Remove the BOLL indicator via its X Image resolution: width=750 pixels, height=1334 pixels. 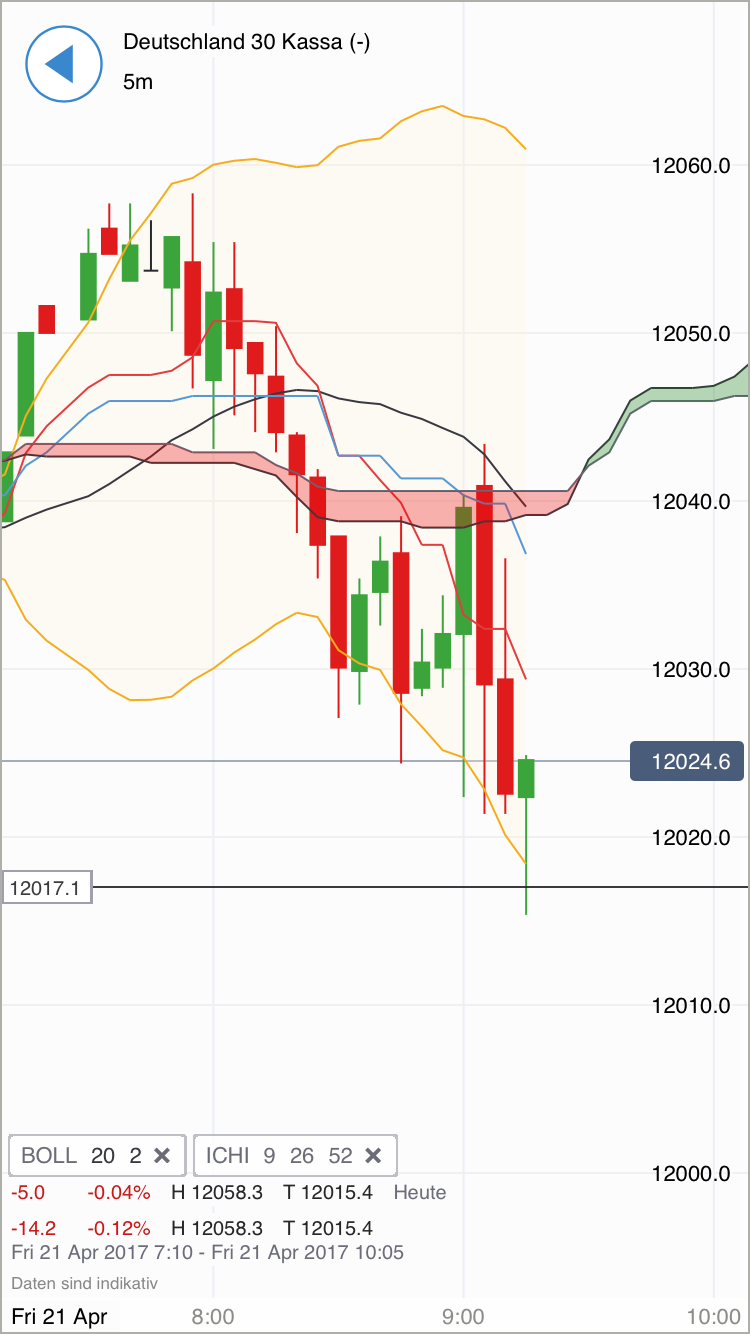point(162,1155)
